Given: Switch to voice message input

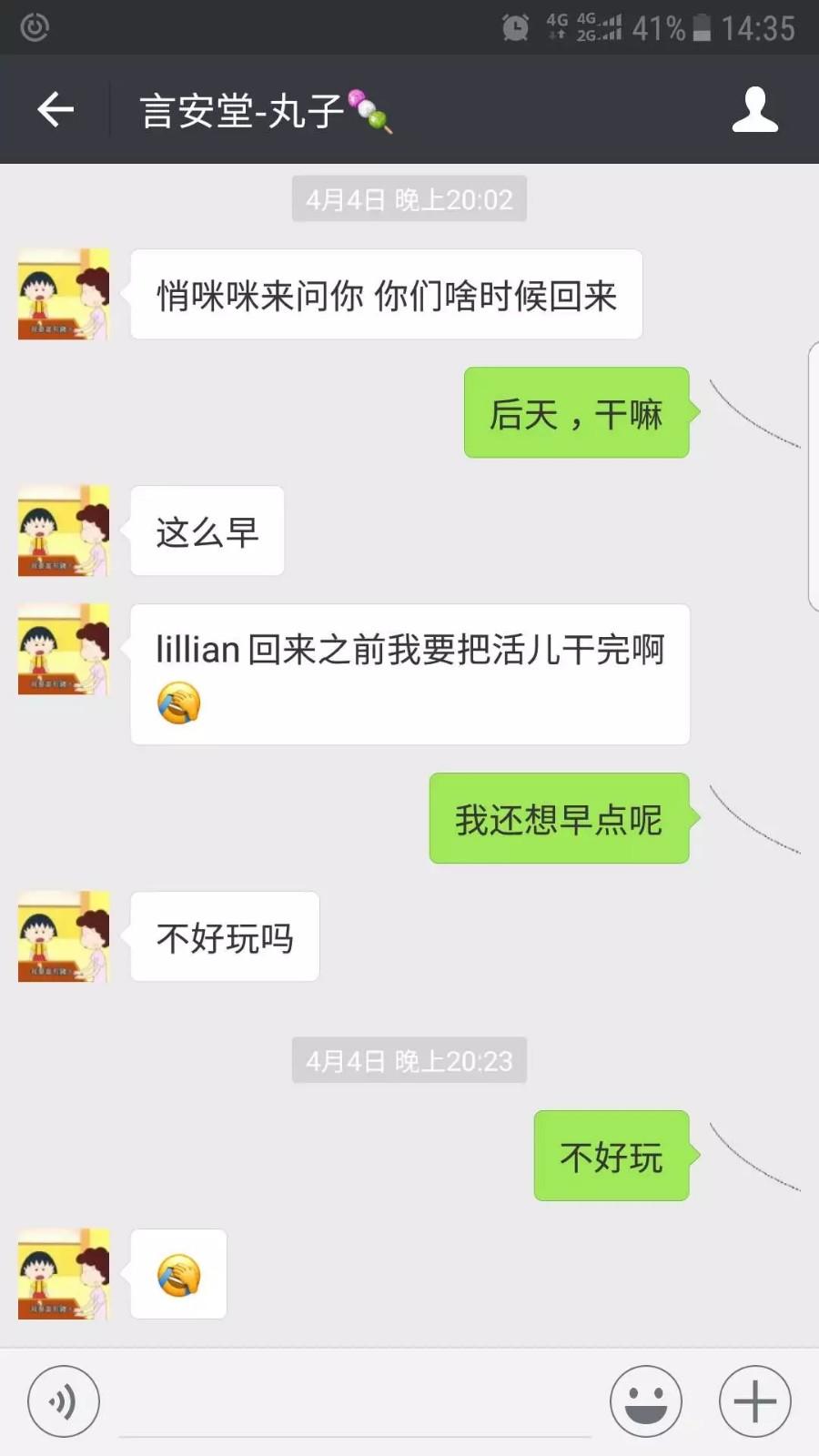Looking at the screenshot, I should 63,1401.
